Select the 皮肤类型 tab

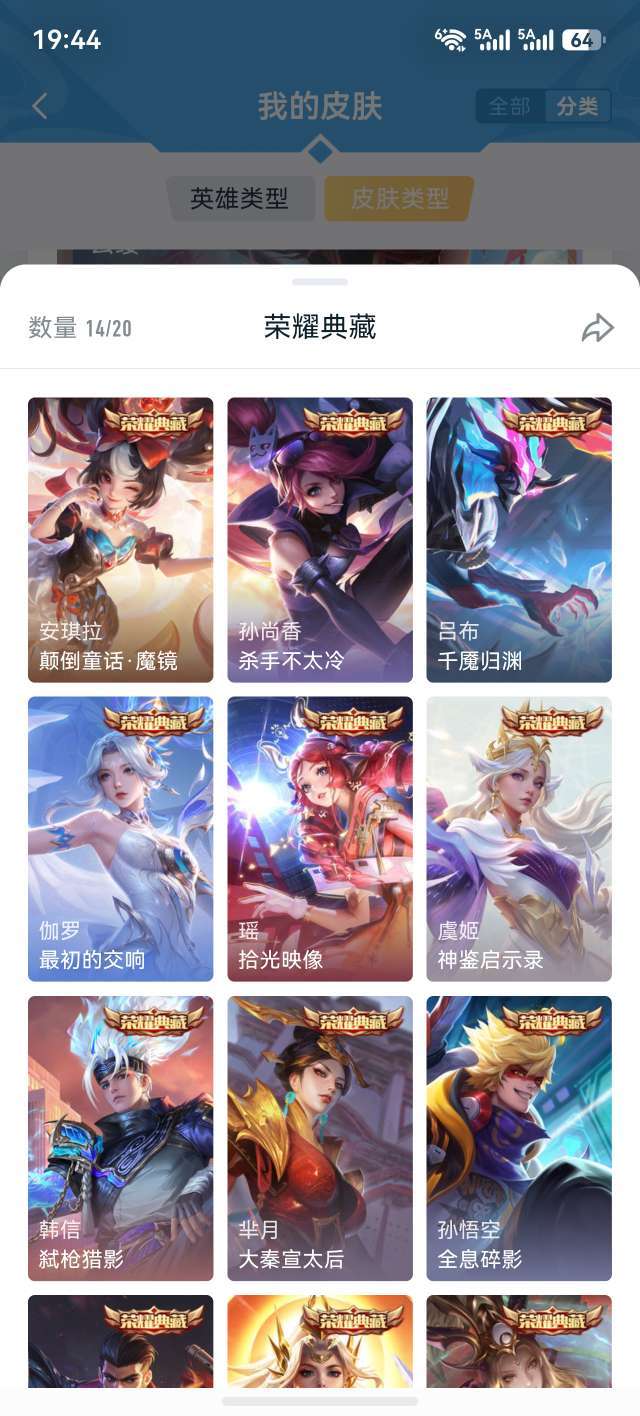399,198
